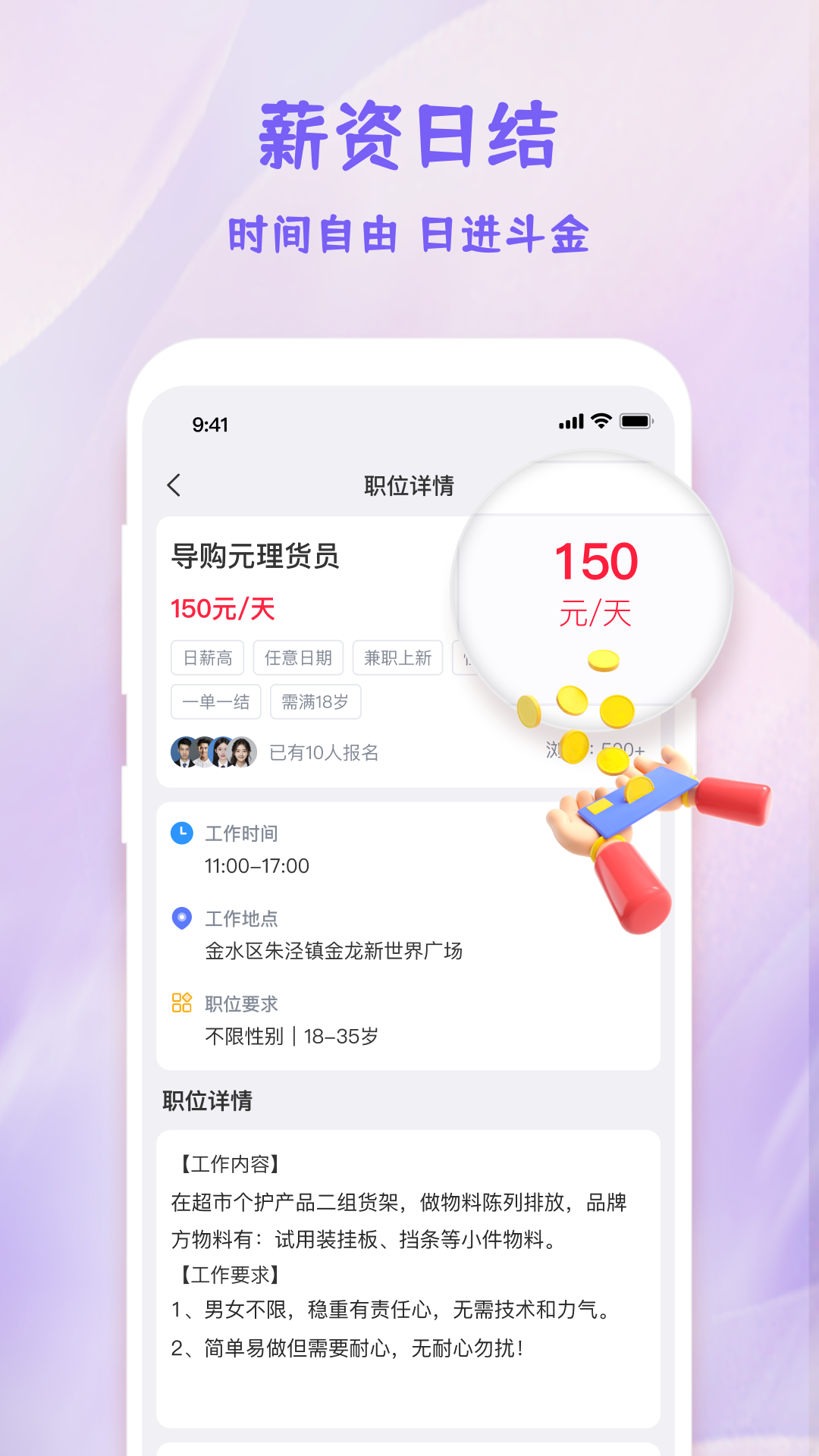
Task: Select the clock icon beside 工作时间
Action: click(182, 833)
